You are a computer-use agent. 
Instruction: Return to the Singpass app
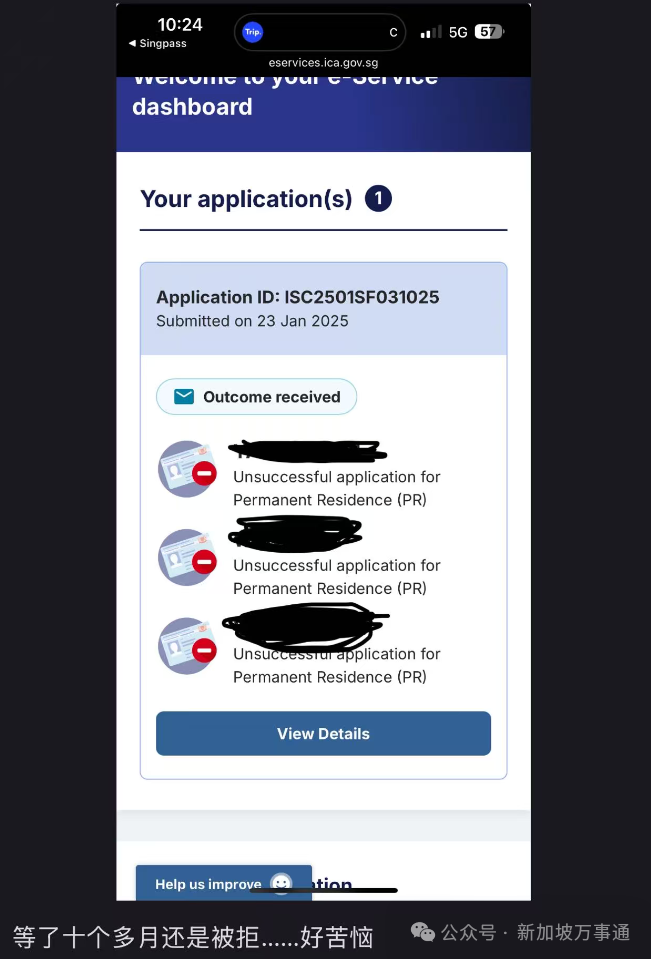pyautogui.click(x=158, y=44)
